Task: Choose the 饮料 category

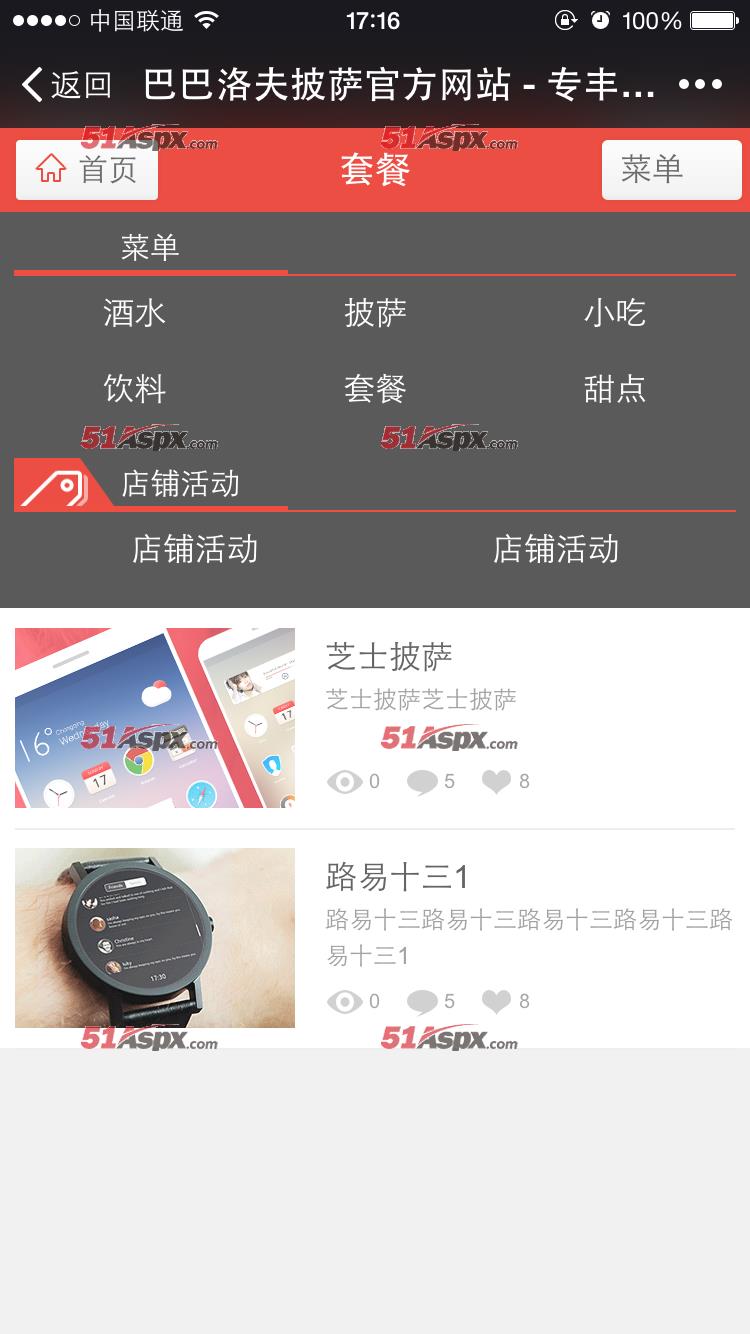Action: click(x=134, y=388)
